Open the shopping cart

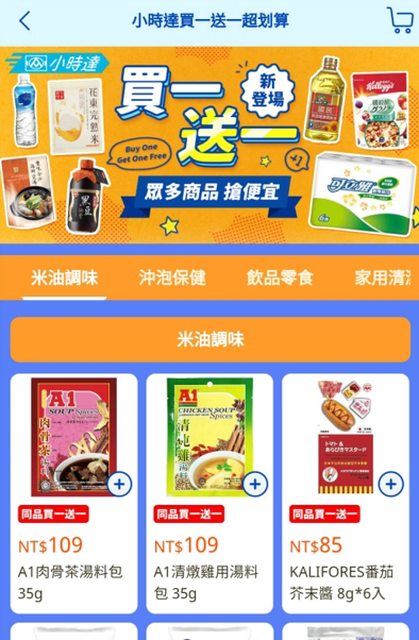click(400, 20)
